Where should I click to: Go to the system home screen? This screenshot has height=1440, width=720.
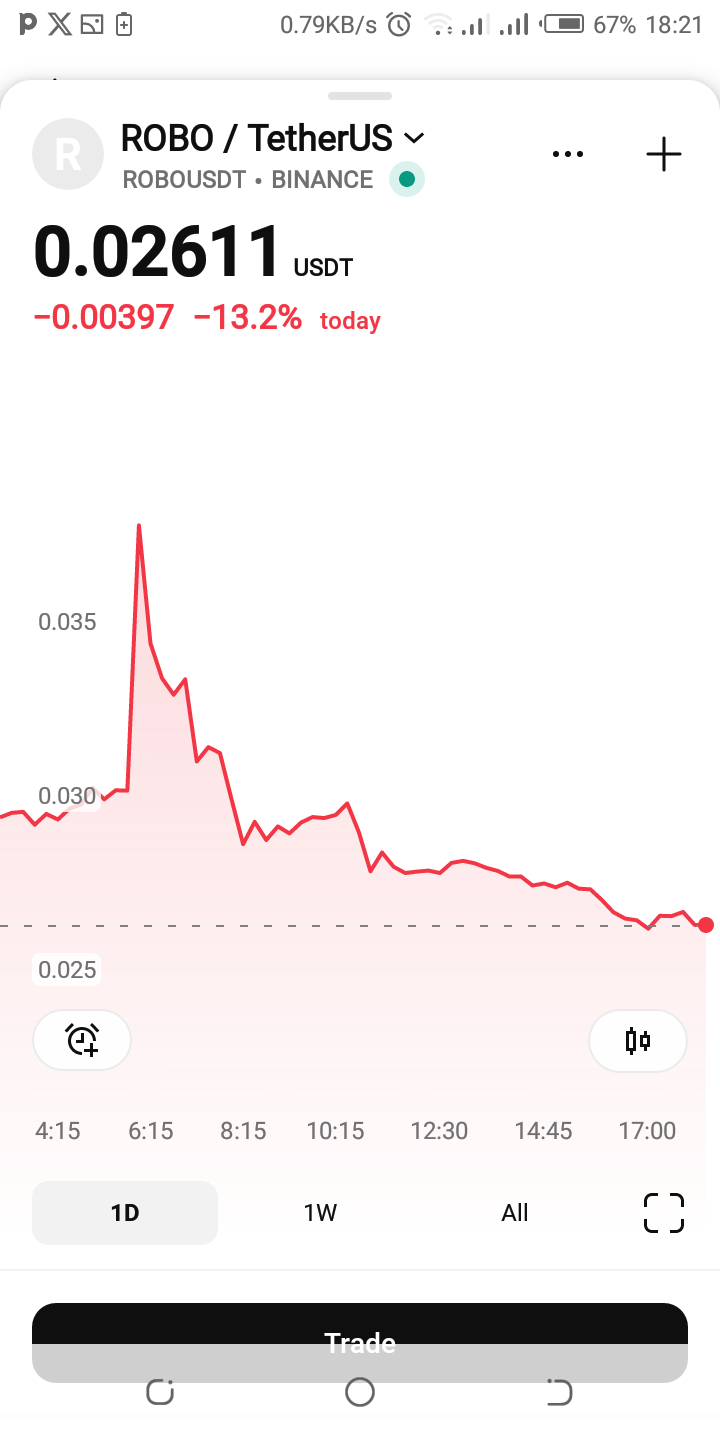(x=360, y=1392)
